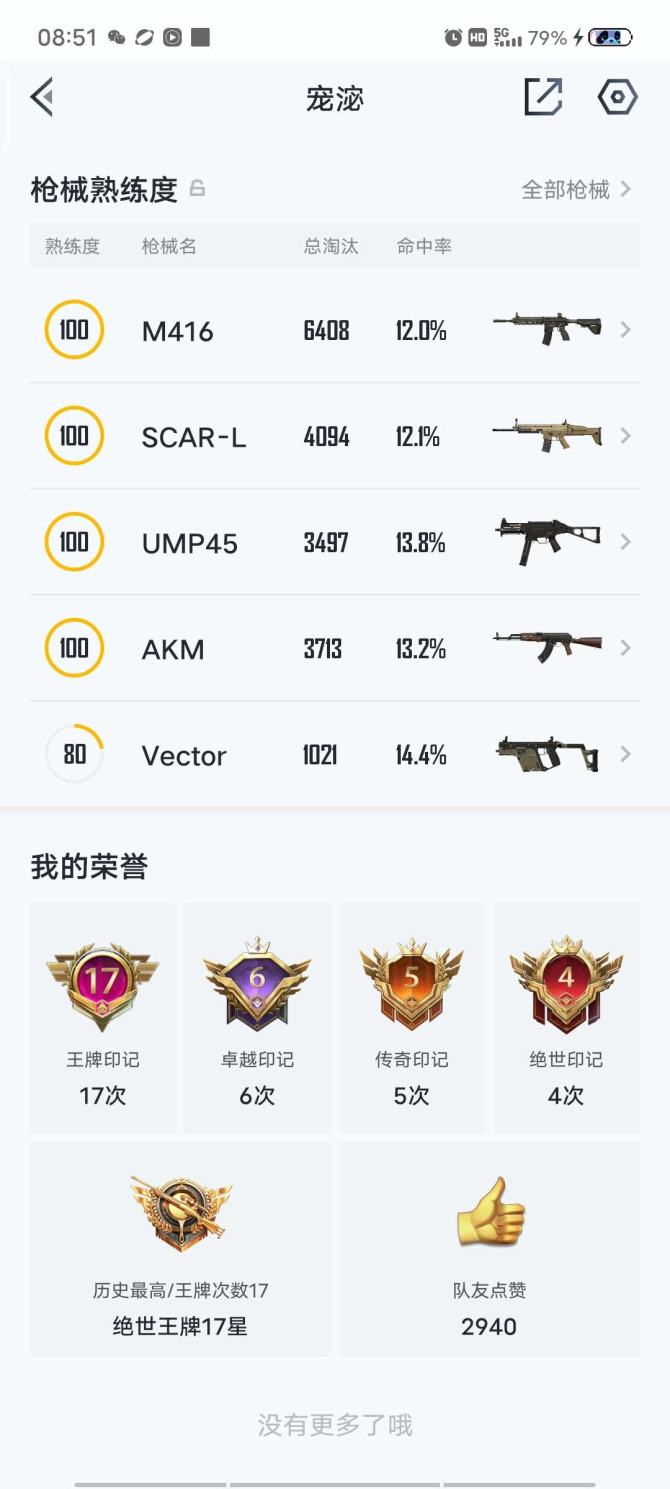This screenshot has height=1489, width=670.
Task: View all weapons via 全部枪械
Action: (576, 189)
